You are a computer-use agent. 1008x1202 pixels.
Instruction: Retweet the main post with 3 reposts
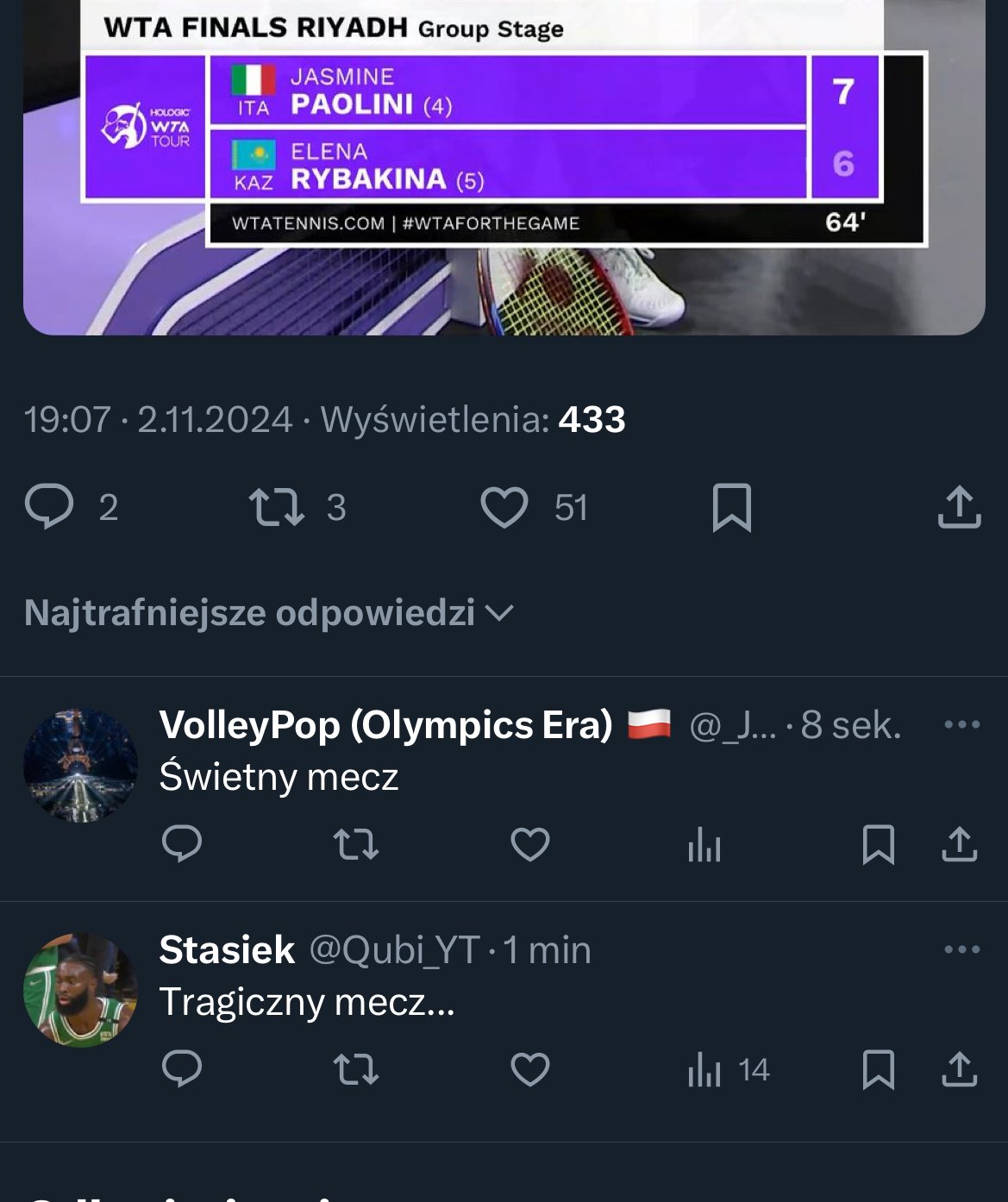point(276,507)
